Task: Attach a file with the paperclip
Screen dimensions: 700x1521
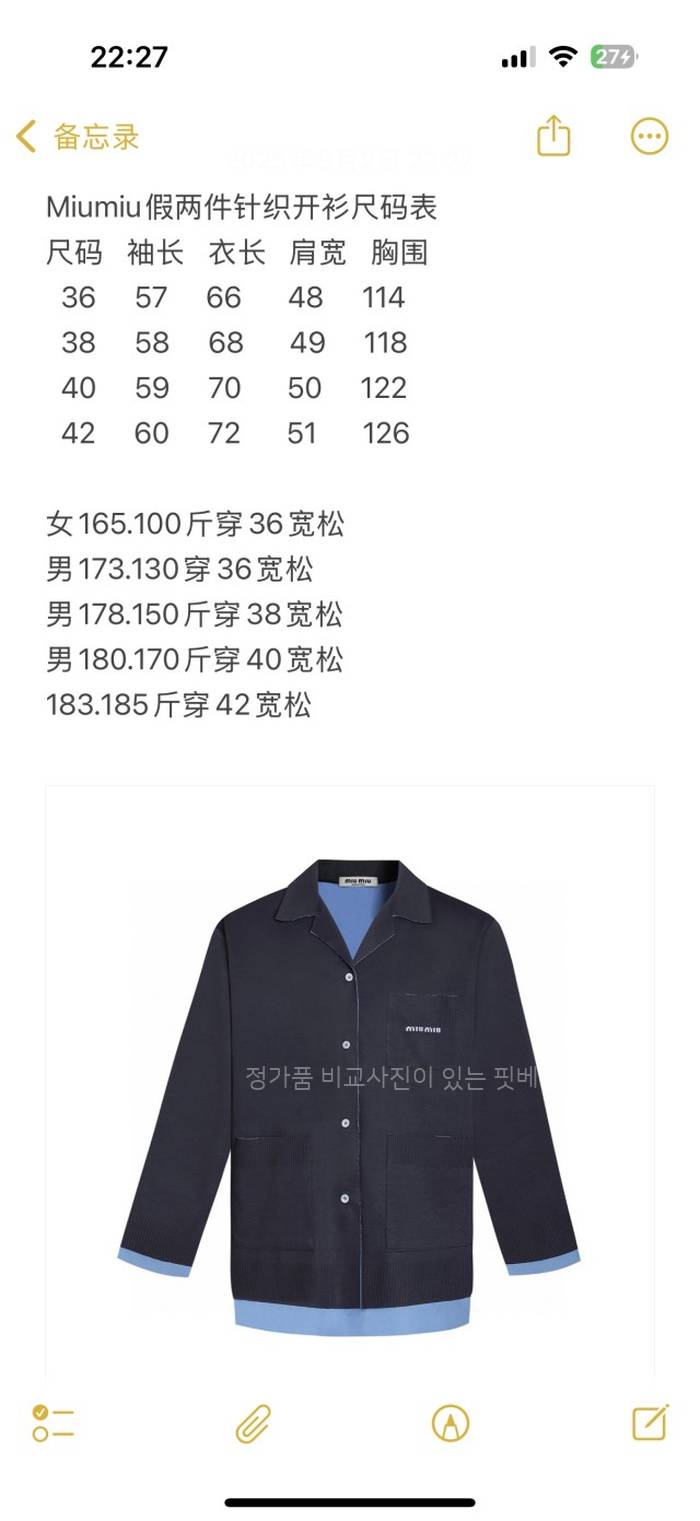Action: [253, 1422]
